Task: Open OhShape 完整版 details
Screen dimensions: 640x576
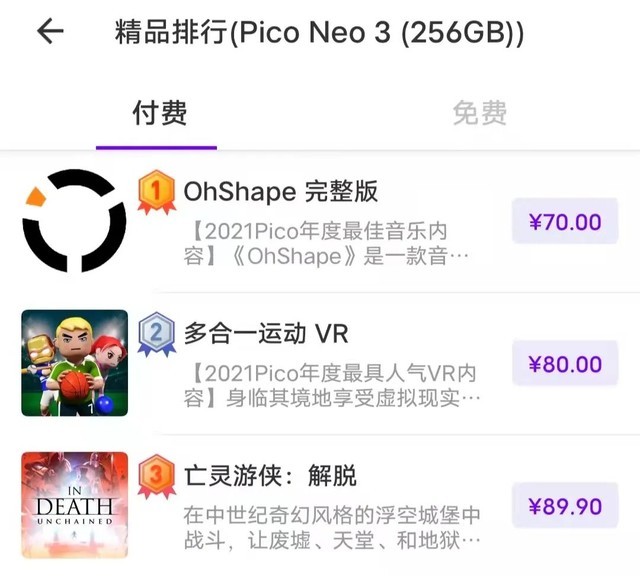Action: point(281,191)
